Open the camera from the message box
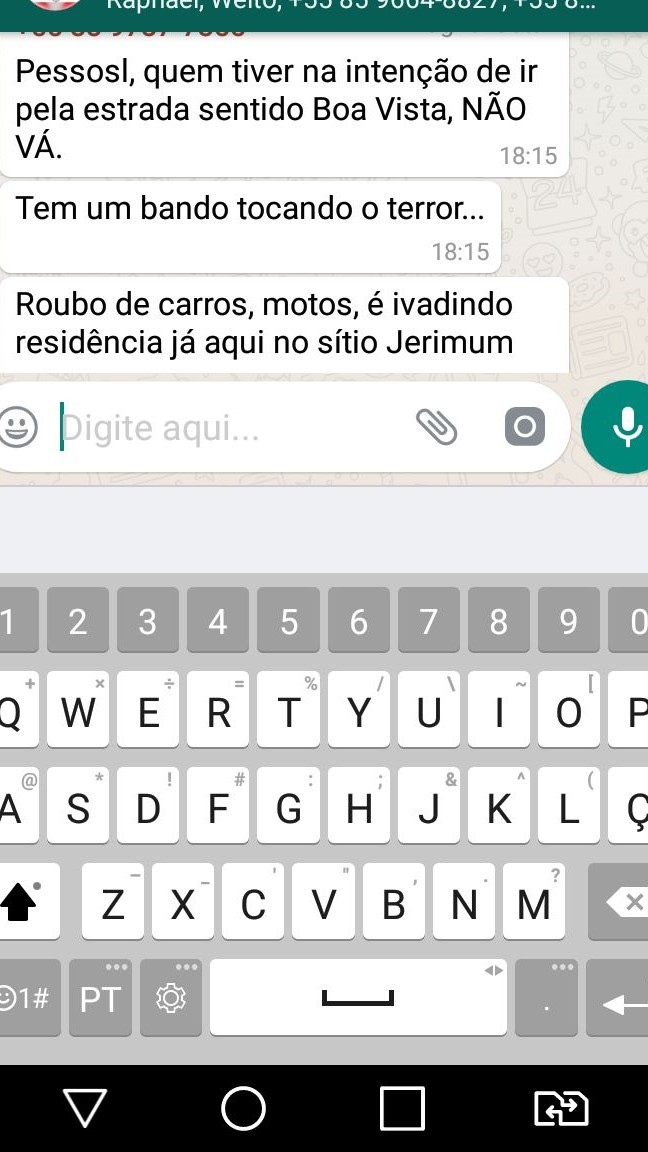 (525, 426)
